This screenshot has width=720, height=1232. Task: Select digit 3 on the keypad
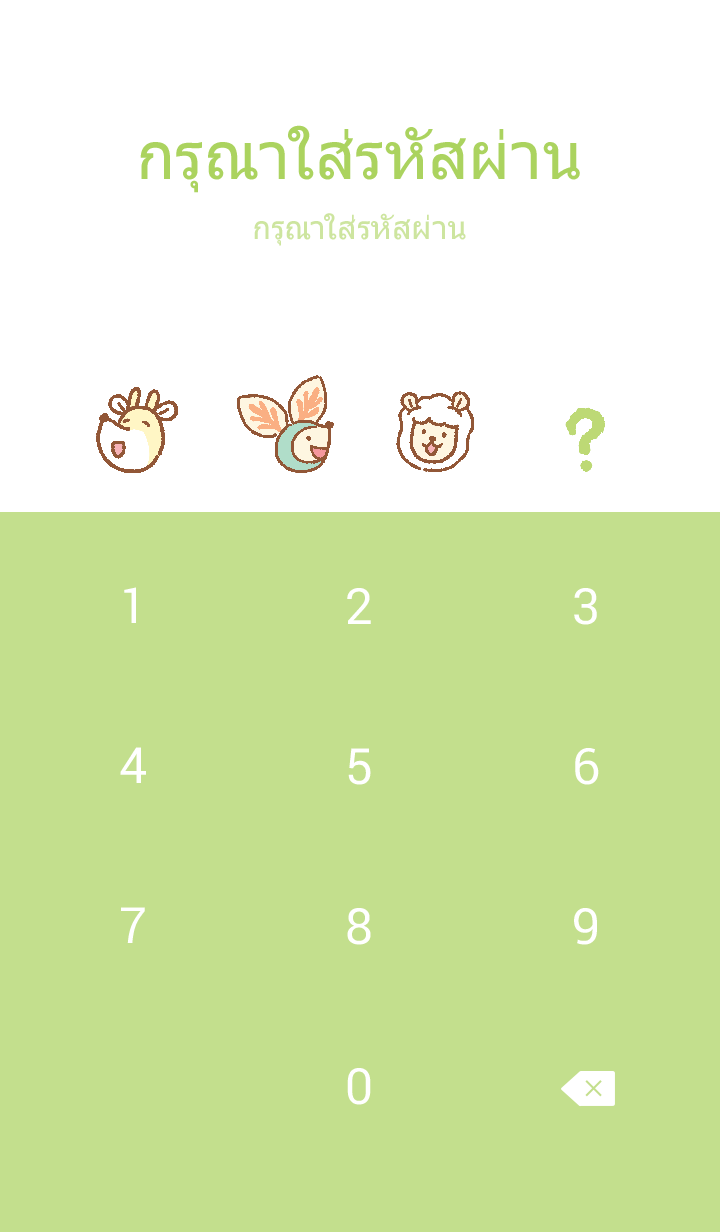[586, 607]
